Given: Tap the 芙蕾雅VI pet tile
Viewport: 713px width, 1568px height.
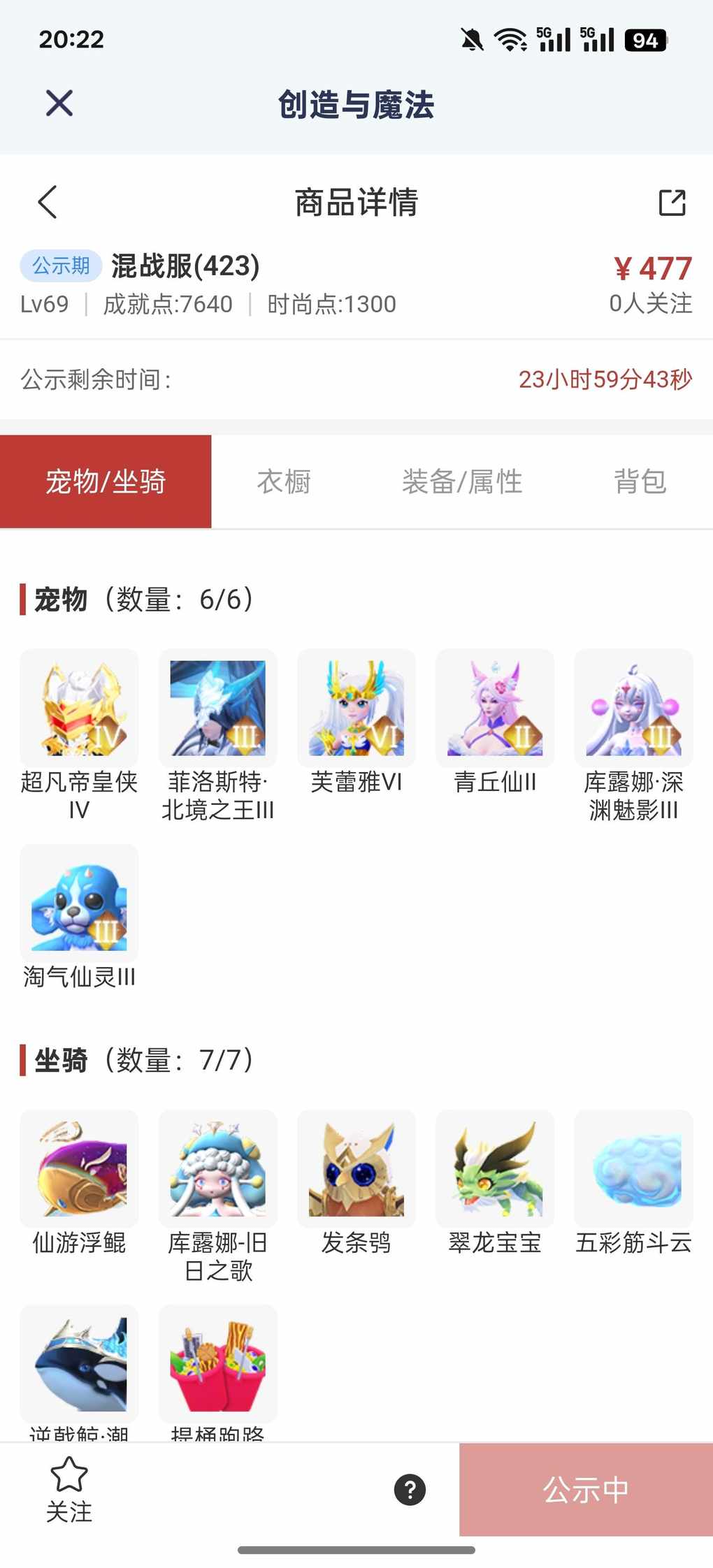Looking at the screenshot, I should pyautogui.click(x=356, y=708).
